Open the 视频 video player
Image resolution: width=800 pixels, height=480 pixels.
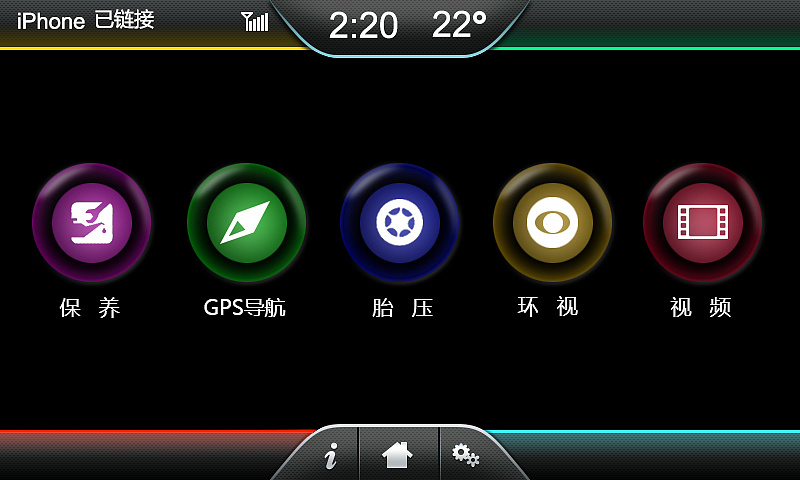point(702,222)
